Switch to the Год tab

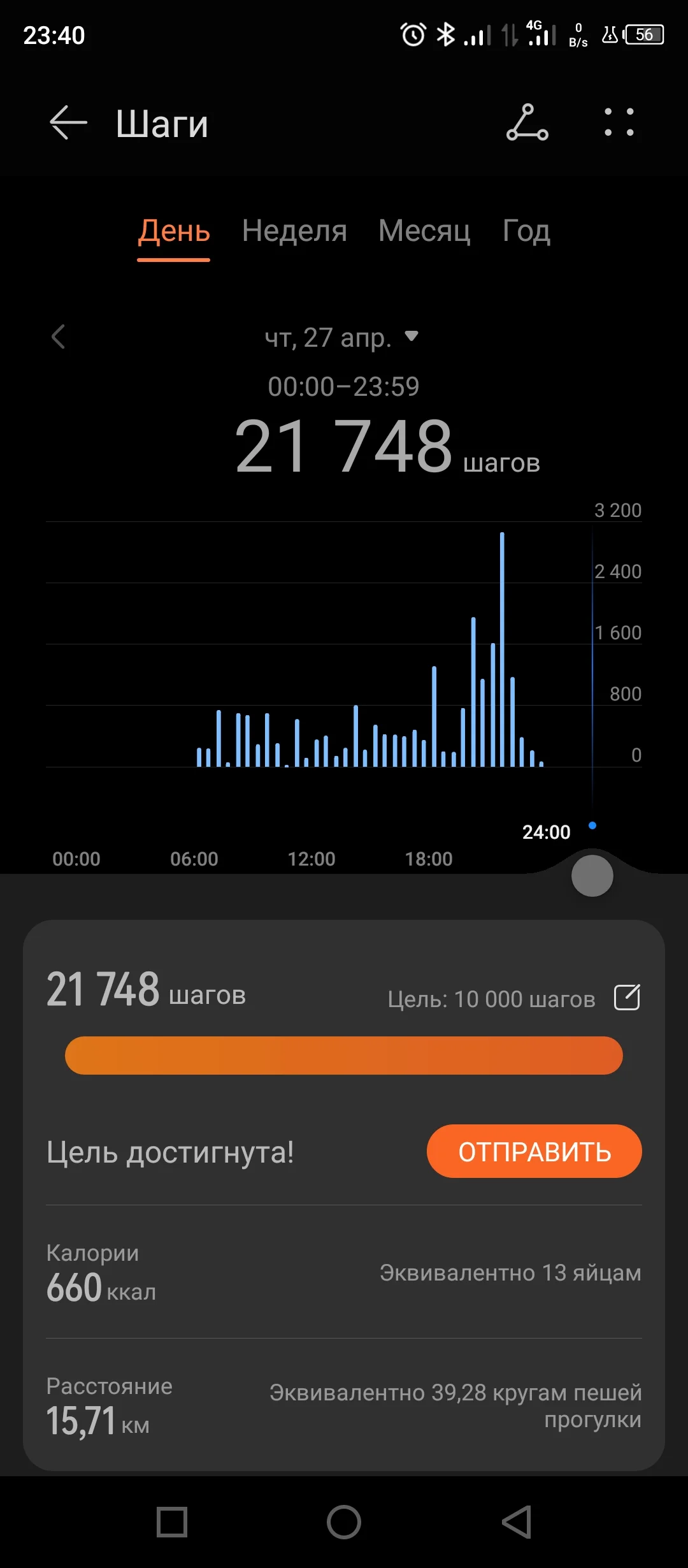[x=526, y=231]
